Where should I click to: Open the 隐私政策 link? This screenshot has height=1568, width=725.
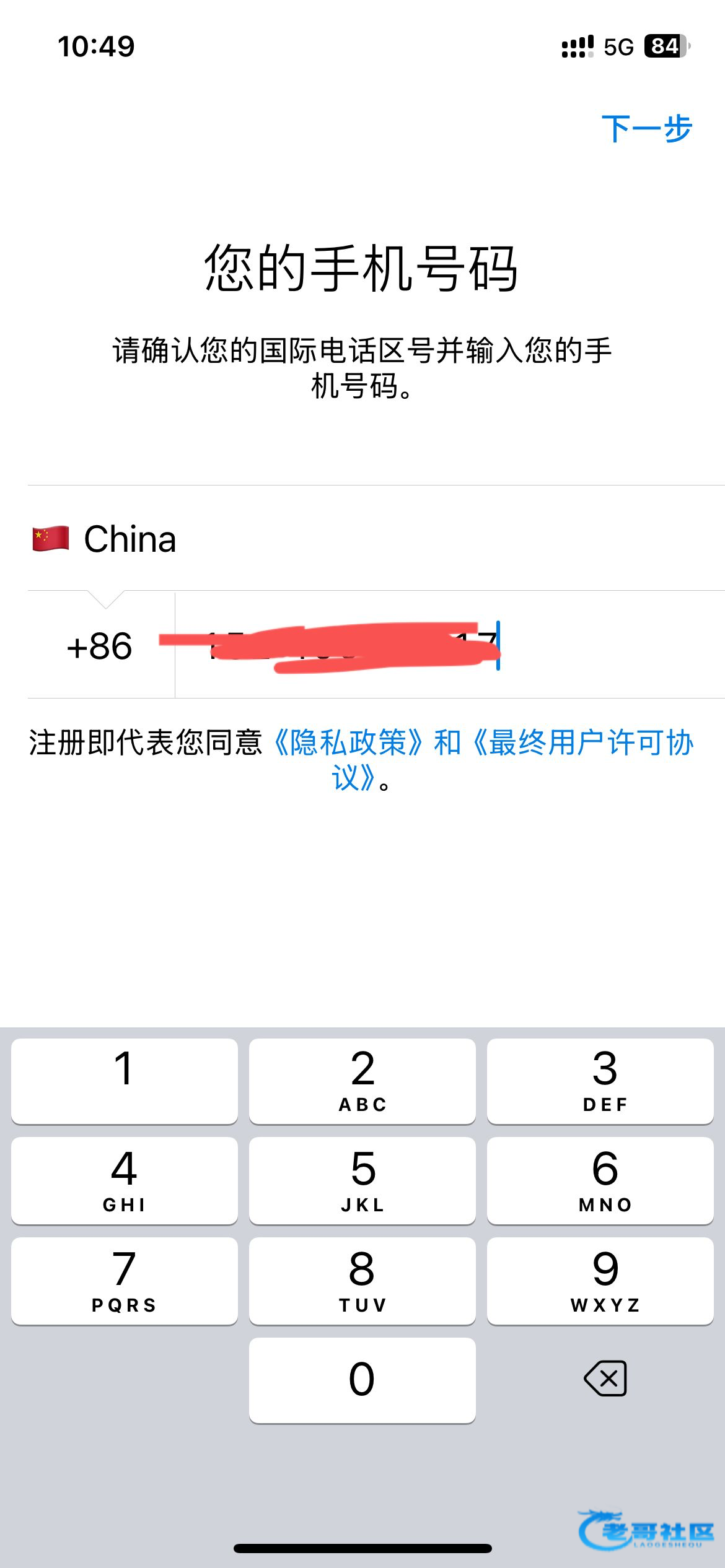(348, 743)
